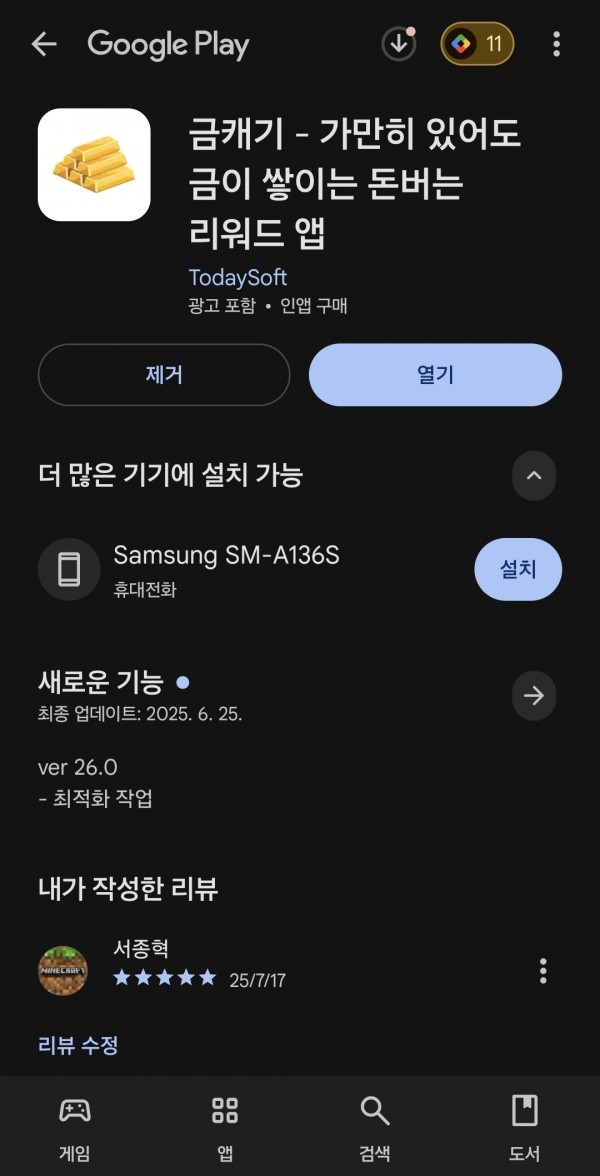The width and height of the screenshot is (600, 1176).
Task: Switch to the 게임 tab
Action: (75, 1127)
